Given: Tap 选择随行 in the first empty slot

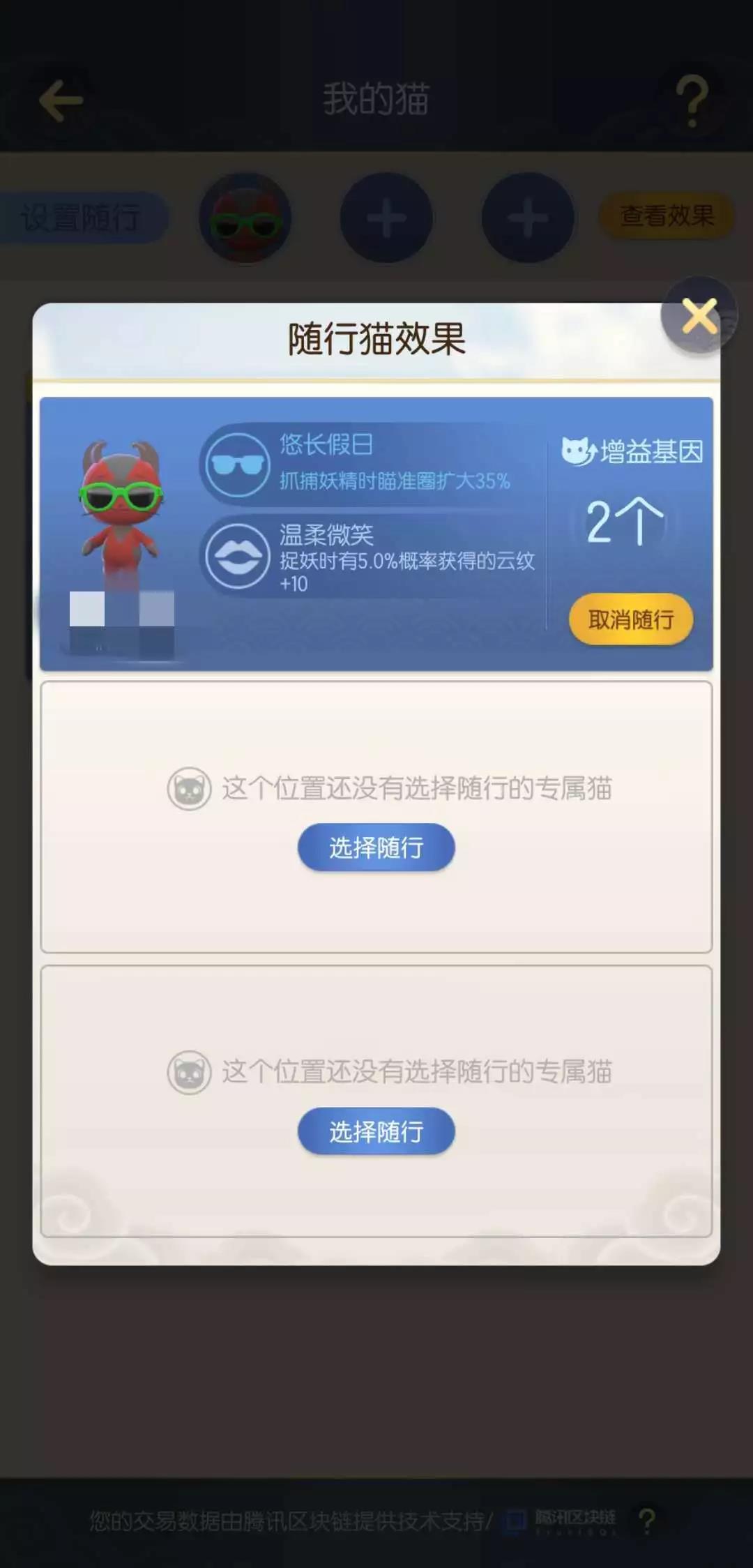Looking at the screenshot, I should click(x=376, y=847).
